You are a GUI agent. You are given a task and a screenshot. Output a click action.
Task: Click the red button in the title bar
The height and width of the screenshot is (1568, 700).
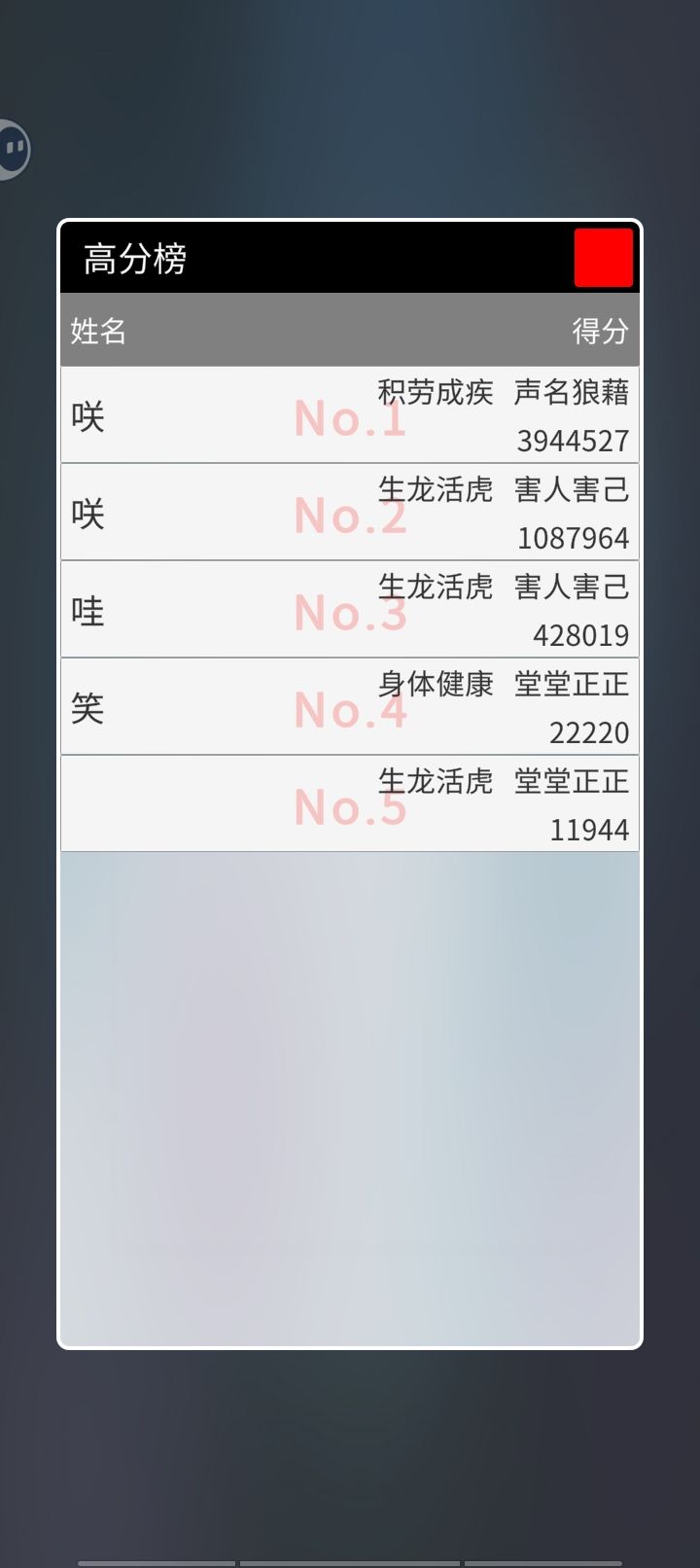pos(602,259)
